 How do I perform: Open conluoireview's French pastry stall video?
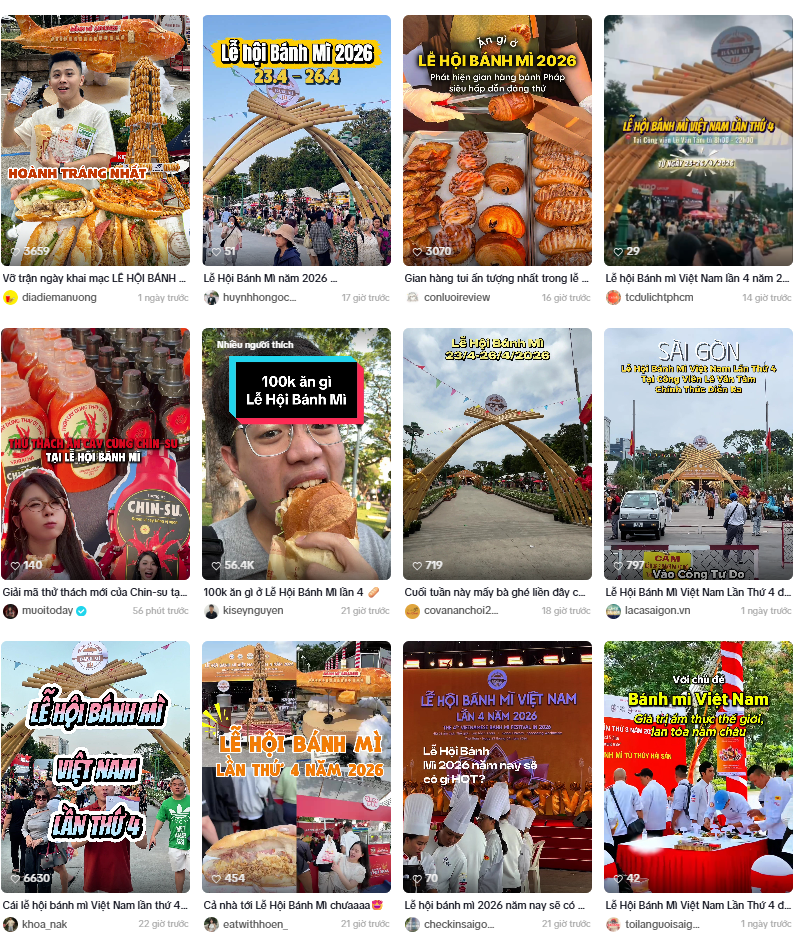click(497, 140)
